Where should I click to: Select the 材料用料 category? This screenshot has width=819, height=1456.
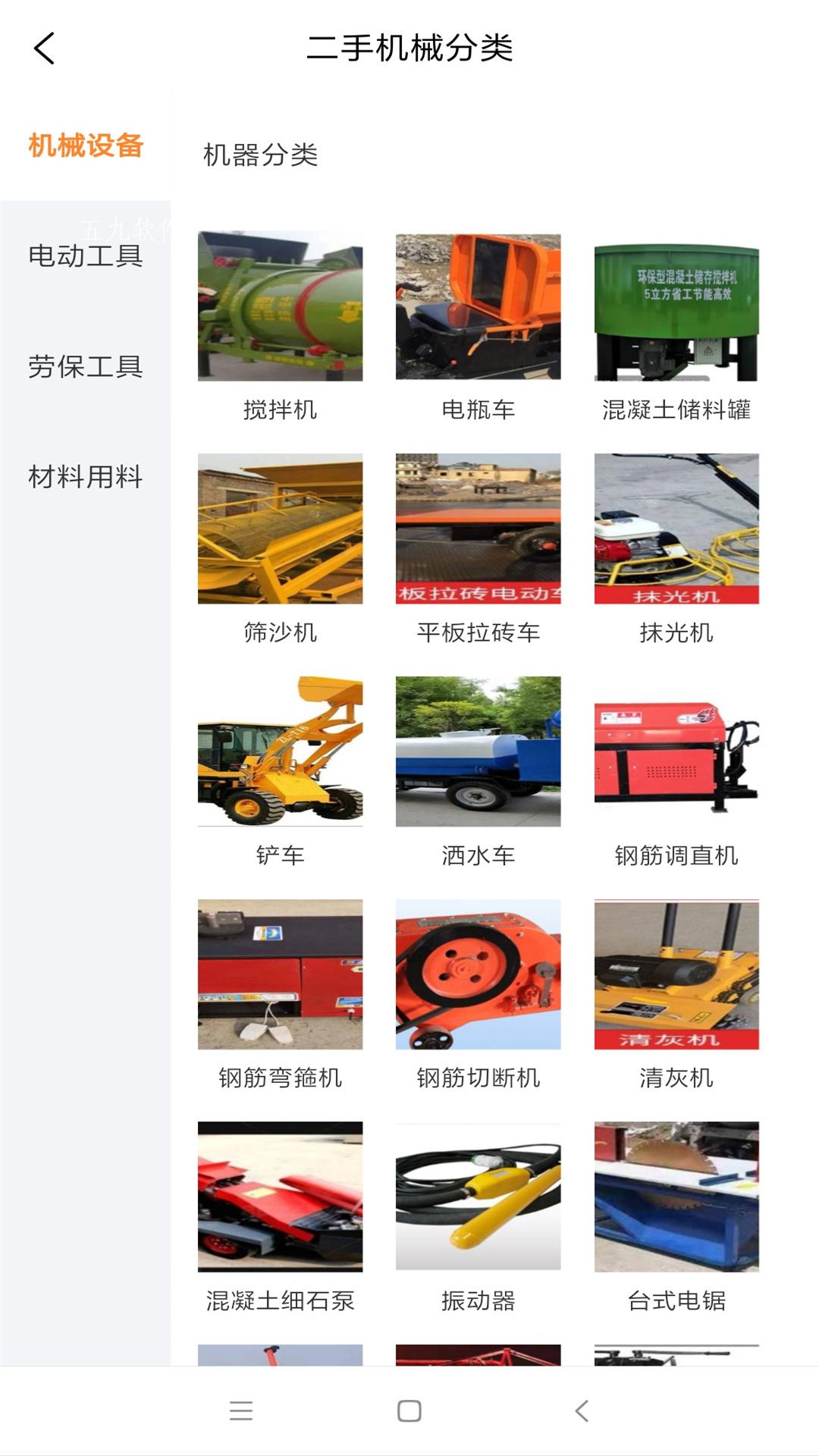(x=86, y=477)
